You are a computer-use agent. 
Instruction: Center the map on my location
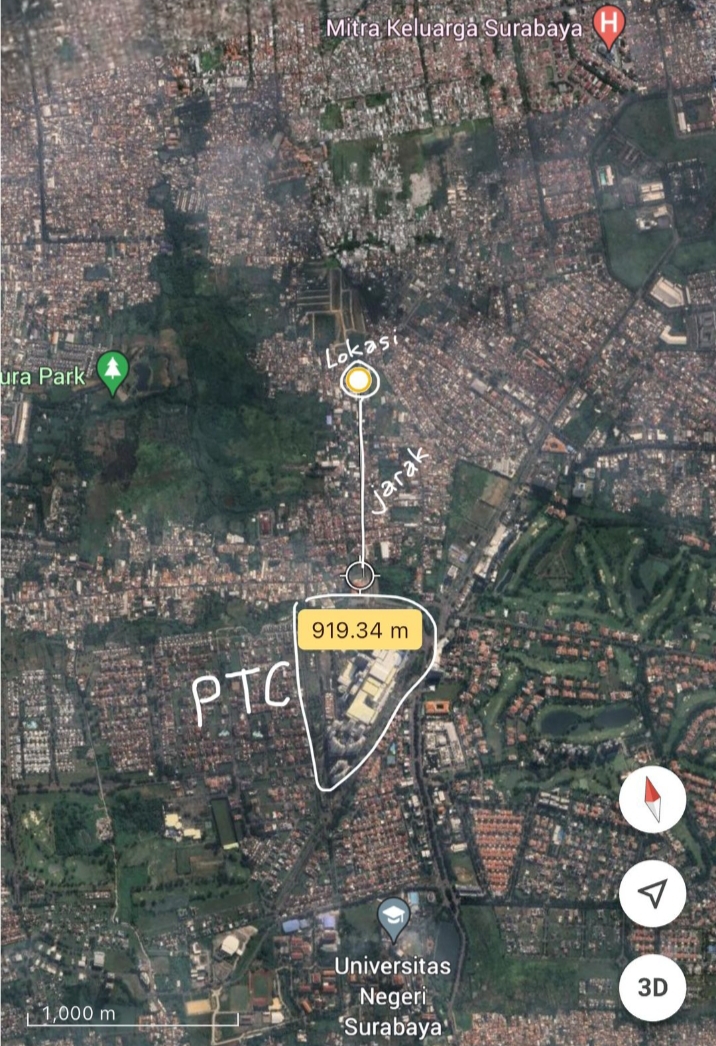tap(652, 895)
